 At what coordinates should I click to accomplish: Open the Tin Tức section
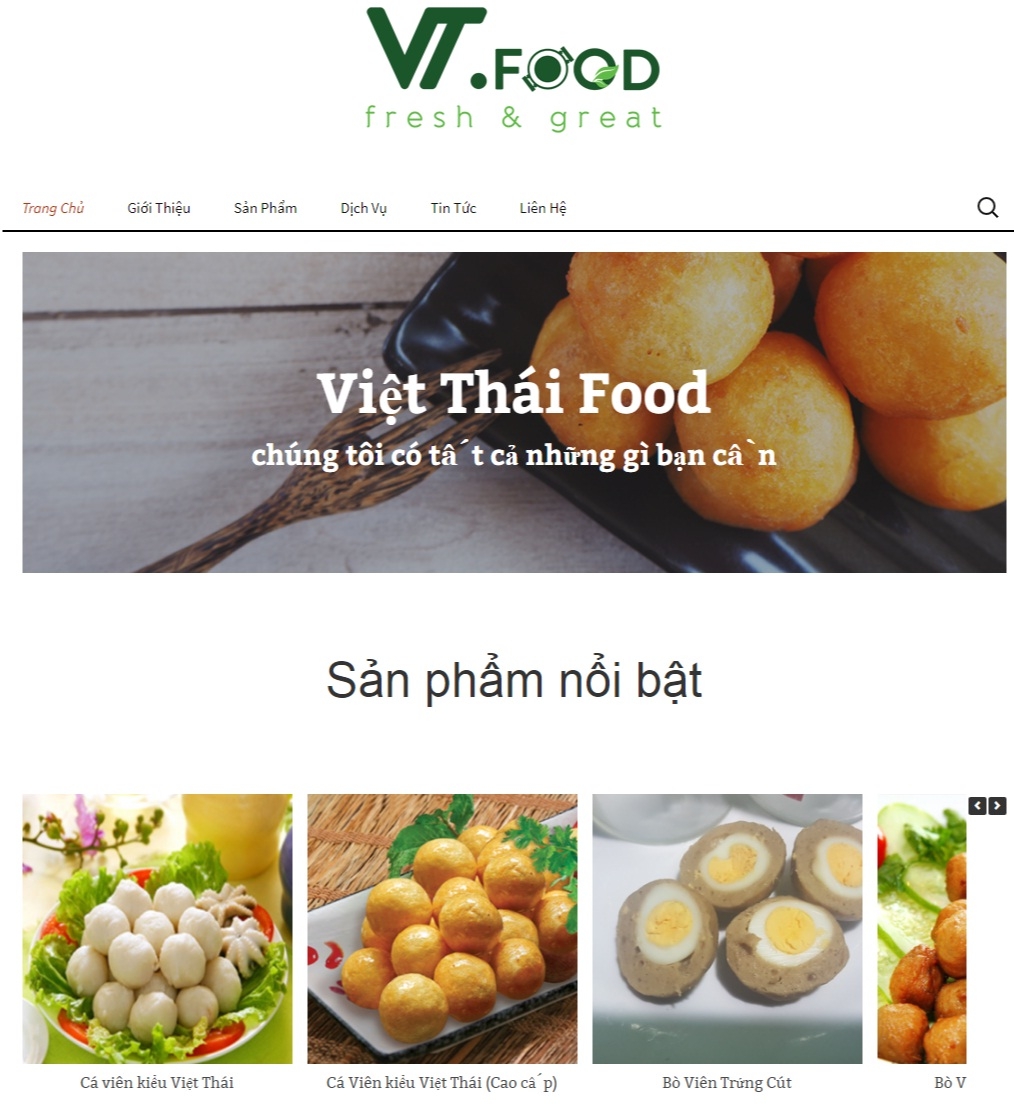point(453,208)
